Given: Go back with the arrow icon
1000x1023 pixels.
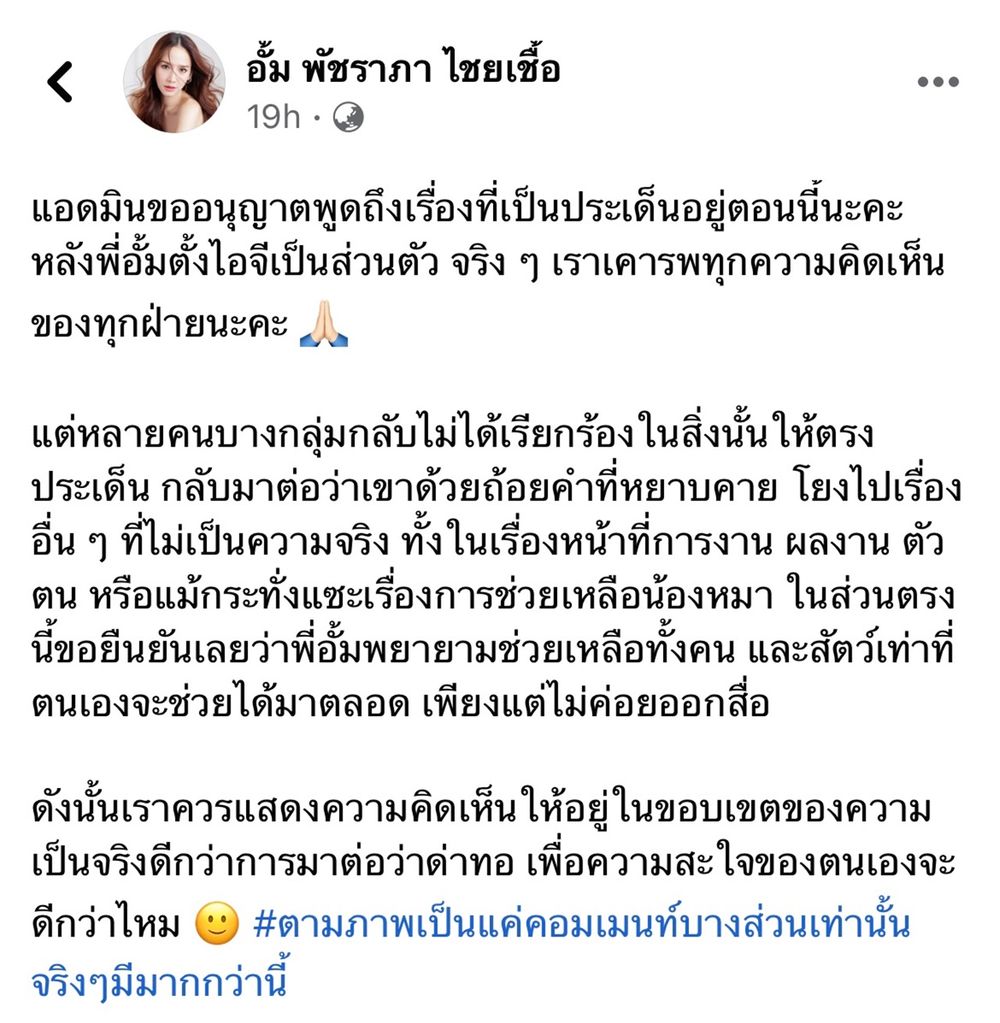Looking at the screenshot, I should [x=60, y=82].
